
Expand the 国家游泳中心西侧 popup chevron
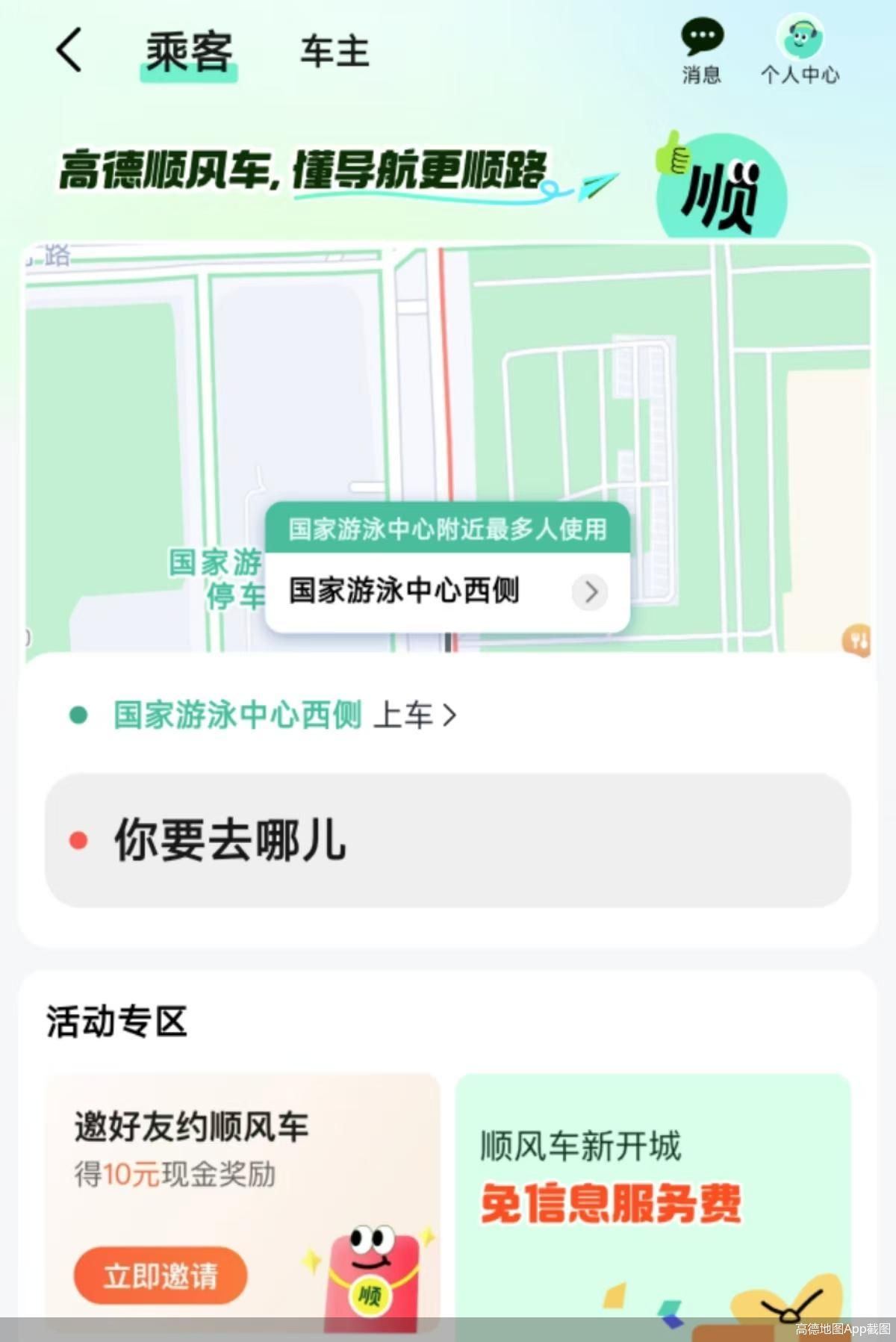pyautogui.click(x=591, y=592)
